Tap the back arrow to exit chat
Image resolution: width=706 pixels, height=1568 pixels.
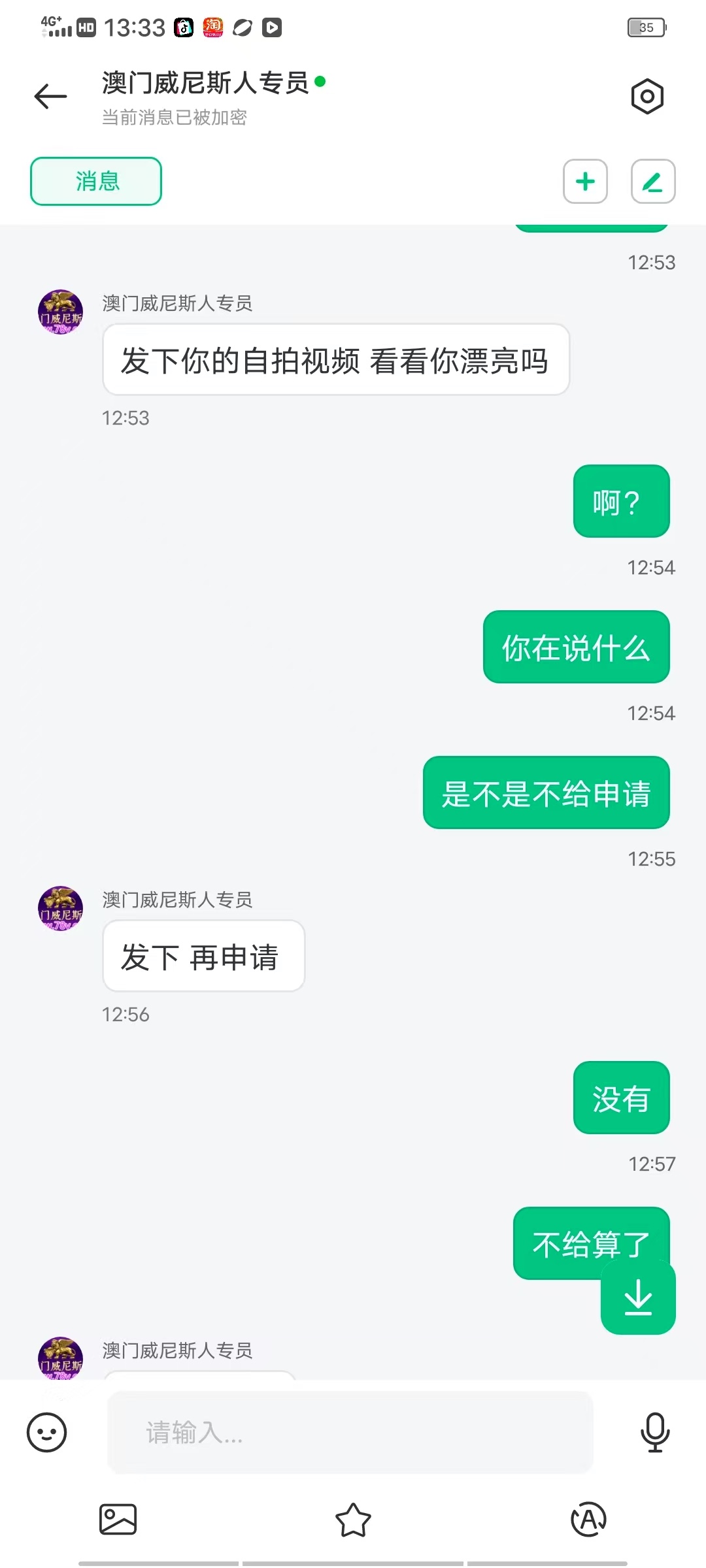pos(49,96)
